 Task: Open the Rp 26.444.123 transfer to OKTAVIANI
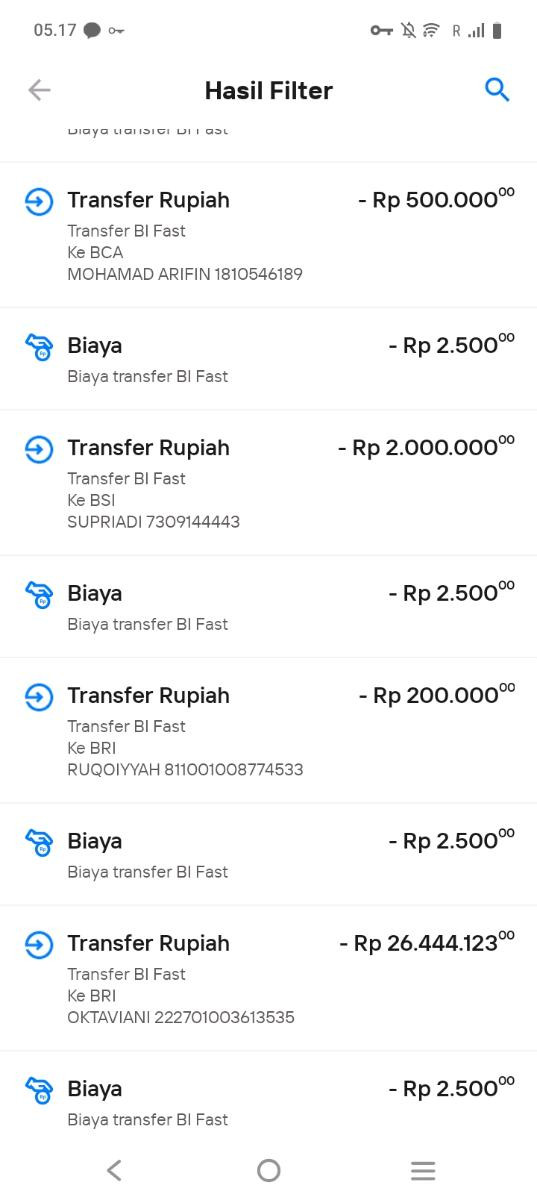coord(268,979)
